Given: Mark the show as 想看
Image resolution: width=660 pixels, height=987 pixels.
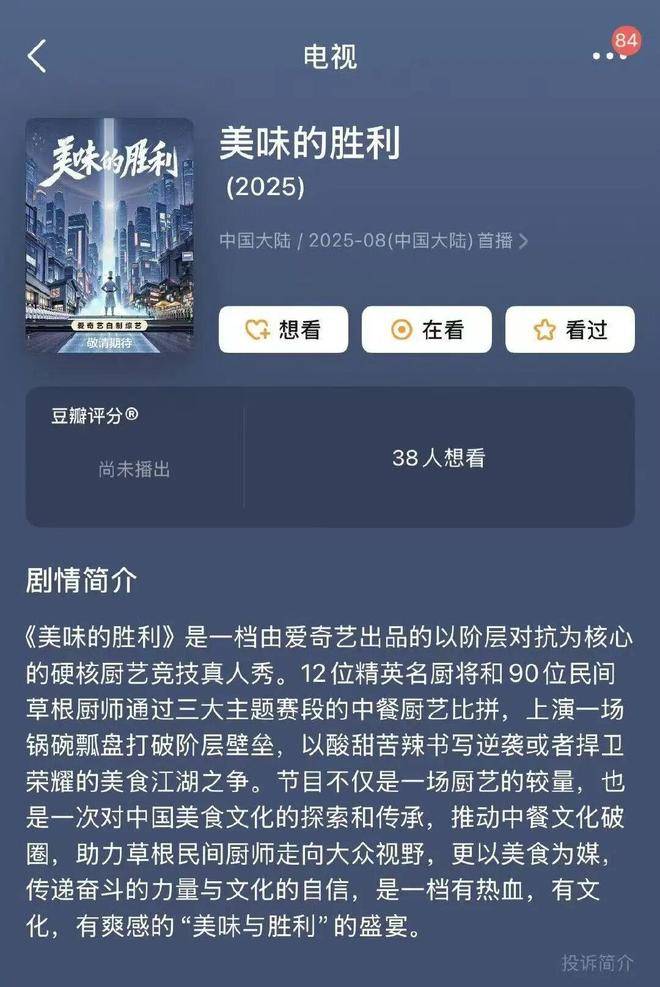Looking at the screenshot, I should point(284,329).
